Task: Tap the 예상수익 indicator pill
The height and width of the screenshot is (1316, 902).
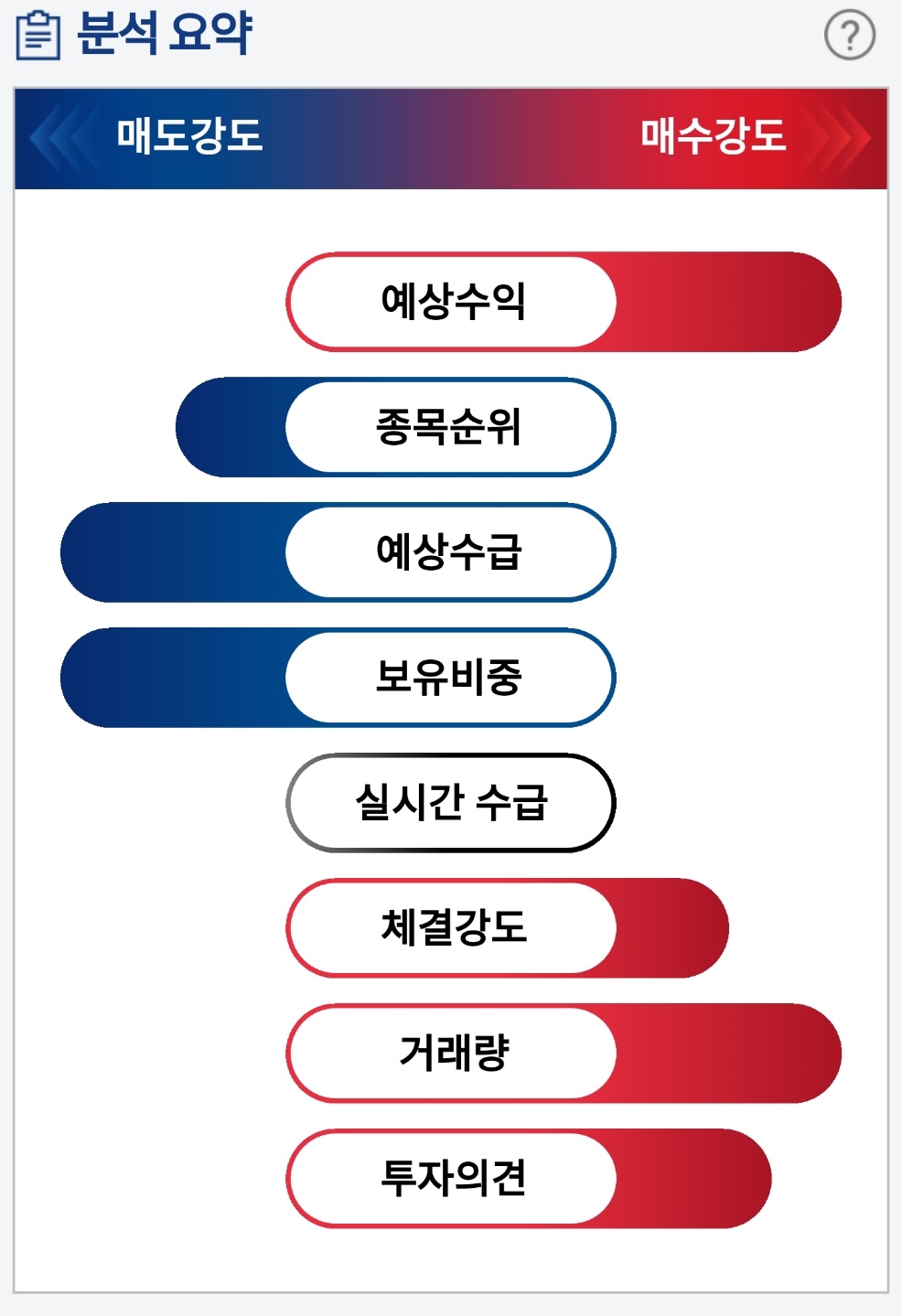Action: point(451,302)
